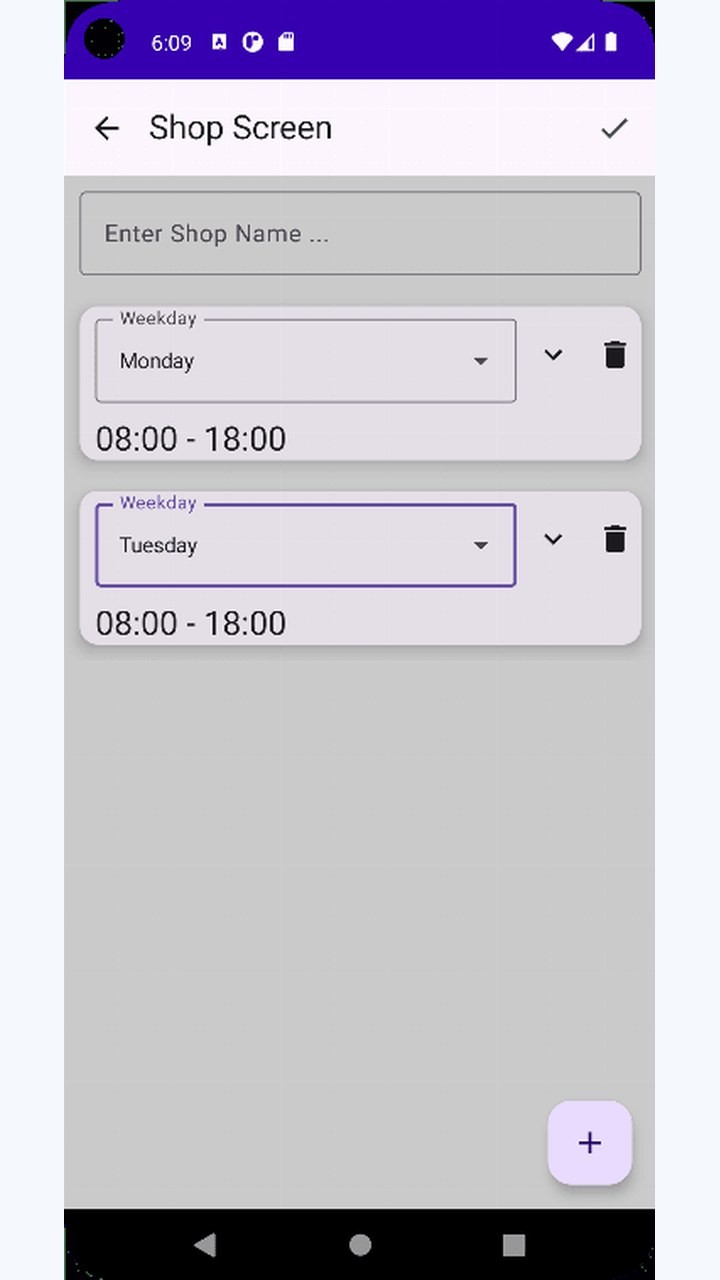Delete the Monday opening hours entry
This screenshot has width=720, height=1280.
click(615, 355)
